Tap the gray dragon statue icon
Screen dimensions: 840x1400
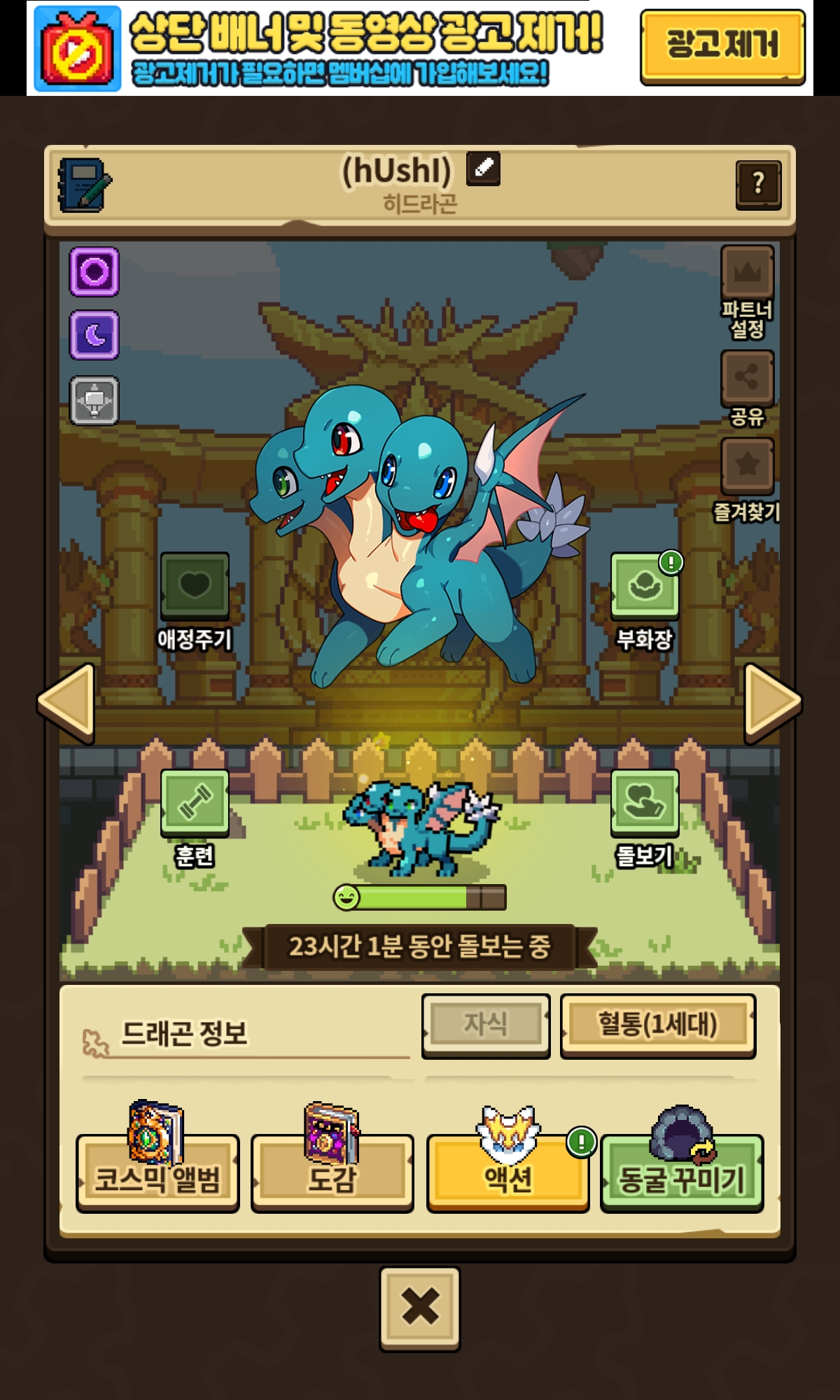pos(94,400)
